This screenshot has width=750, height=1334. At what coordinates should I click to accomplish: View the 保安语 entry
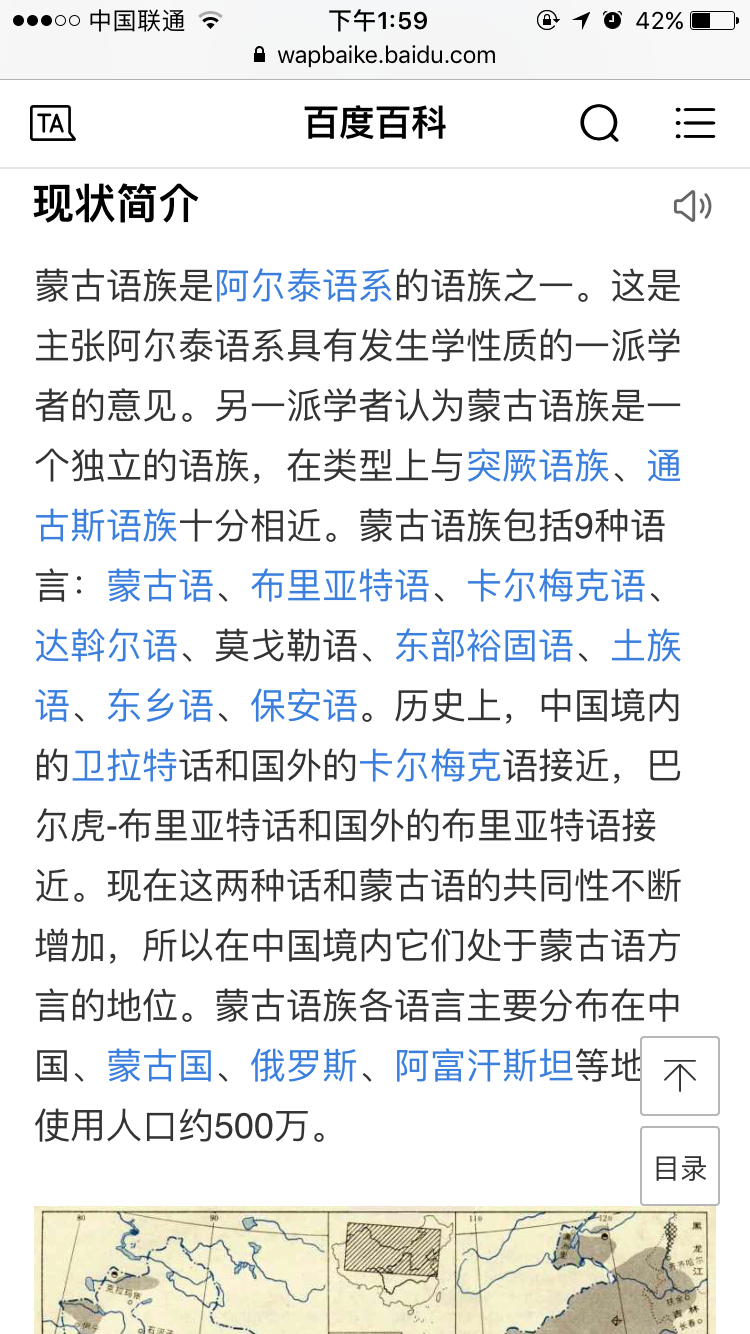(x=304, y=706)
